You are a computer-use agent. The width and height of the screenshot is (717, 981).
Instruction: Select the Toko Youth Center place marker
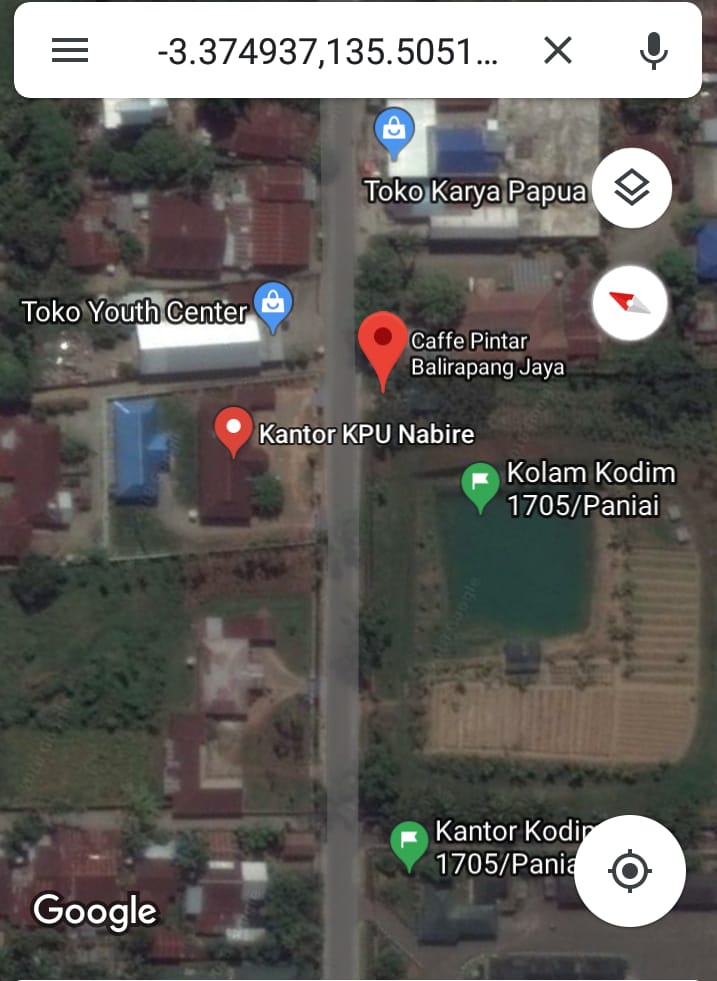[273, 304]
